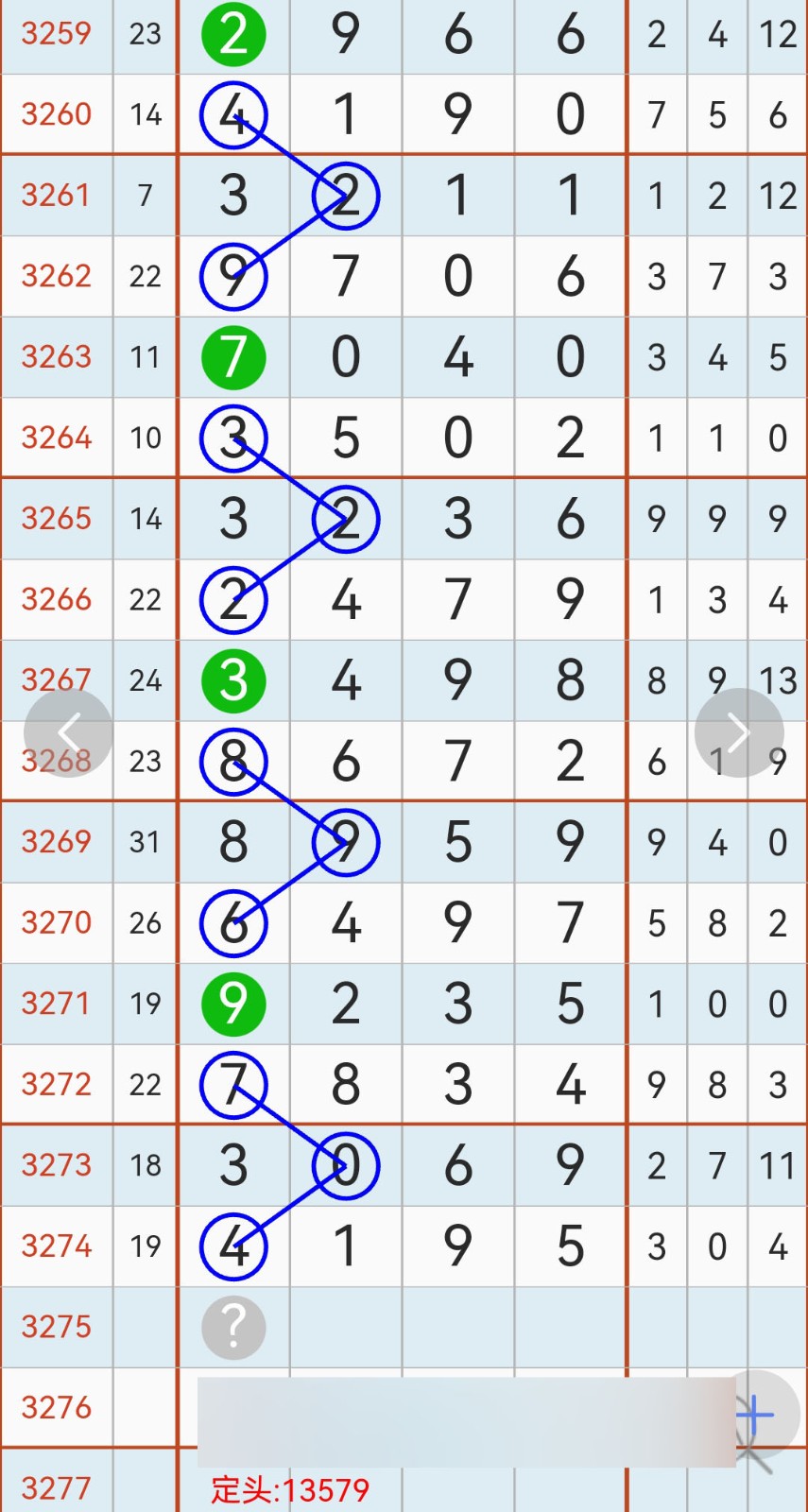Select the row label 3277 at the bottom
Viewport: 808px width, 1512px height.
point(57,1488)
